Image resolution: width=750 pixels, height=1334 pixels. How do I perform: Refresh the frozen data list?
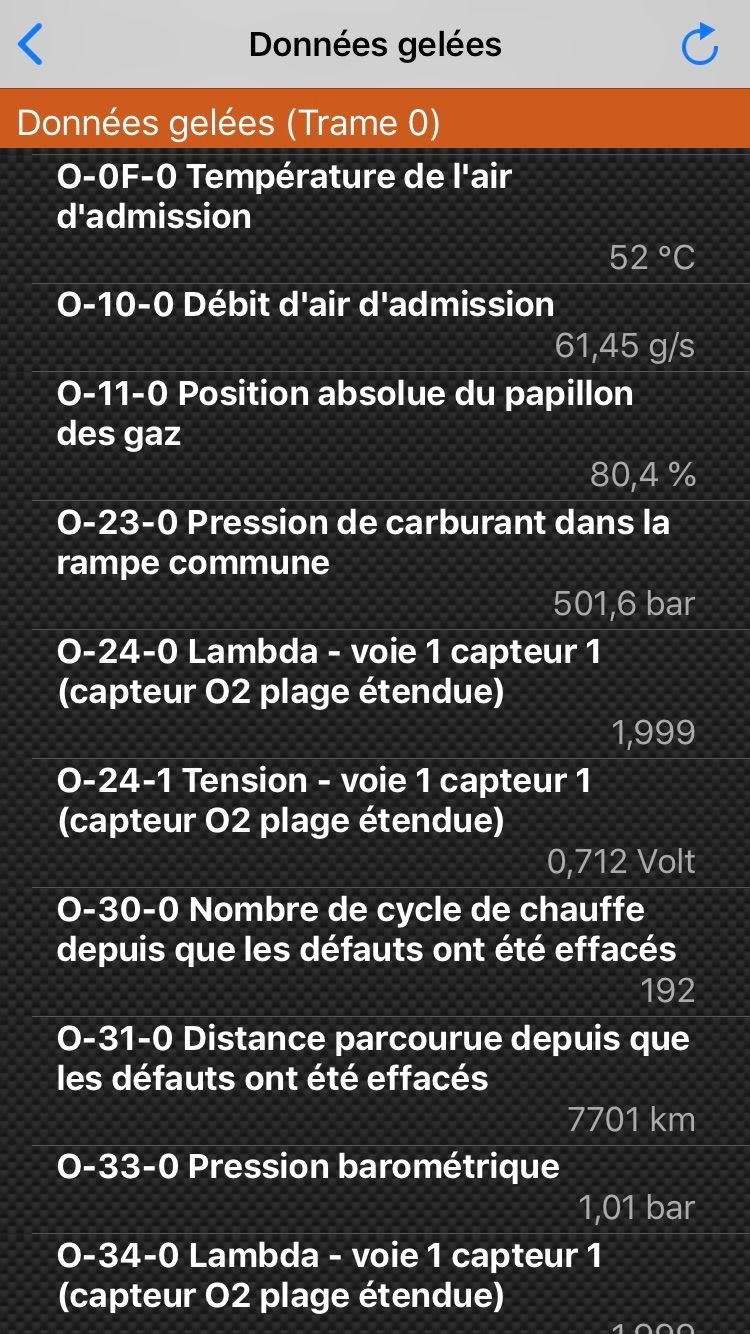(699, 45)
